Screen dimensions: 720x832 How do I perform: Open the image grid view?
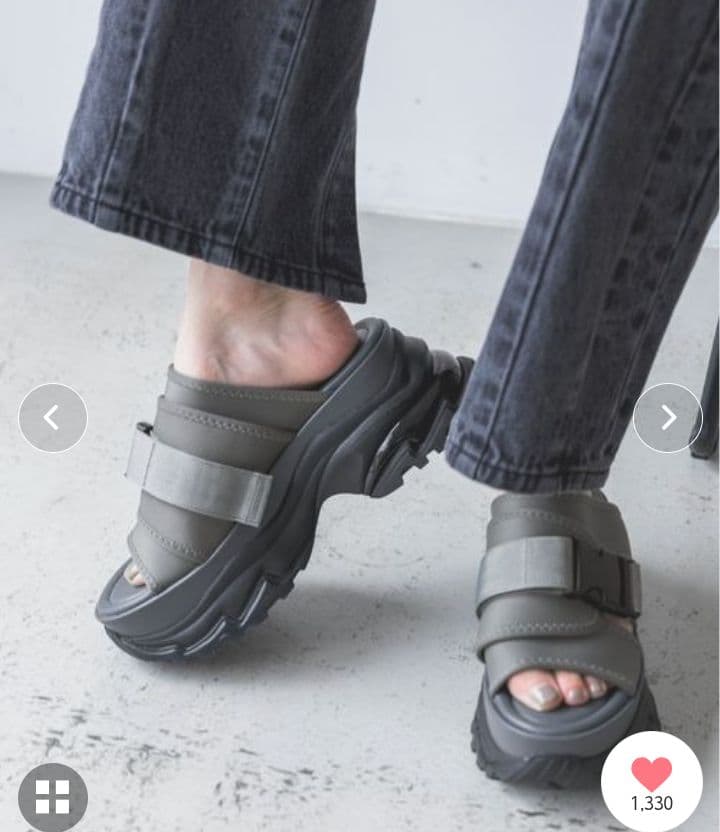pos(53,797)
